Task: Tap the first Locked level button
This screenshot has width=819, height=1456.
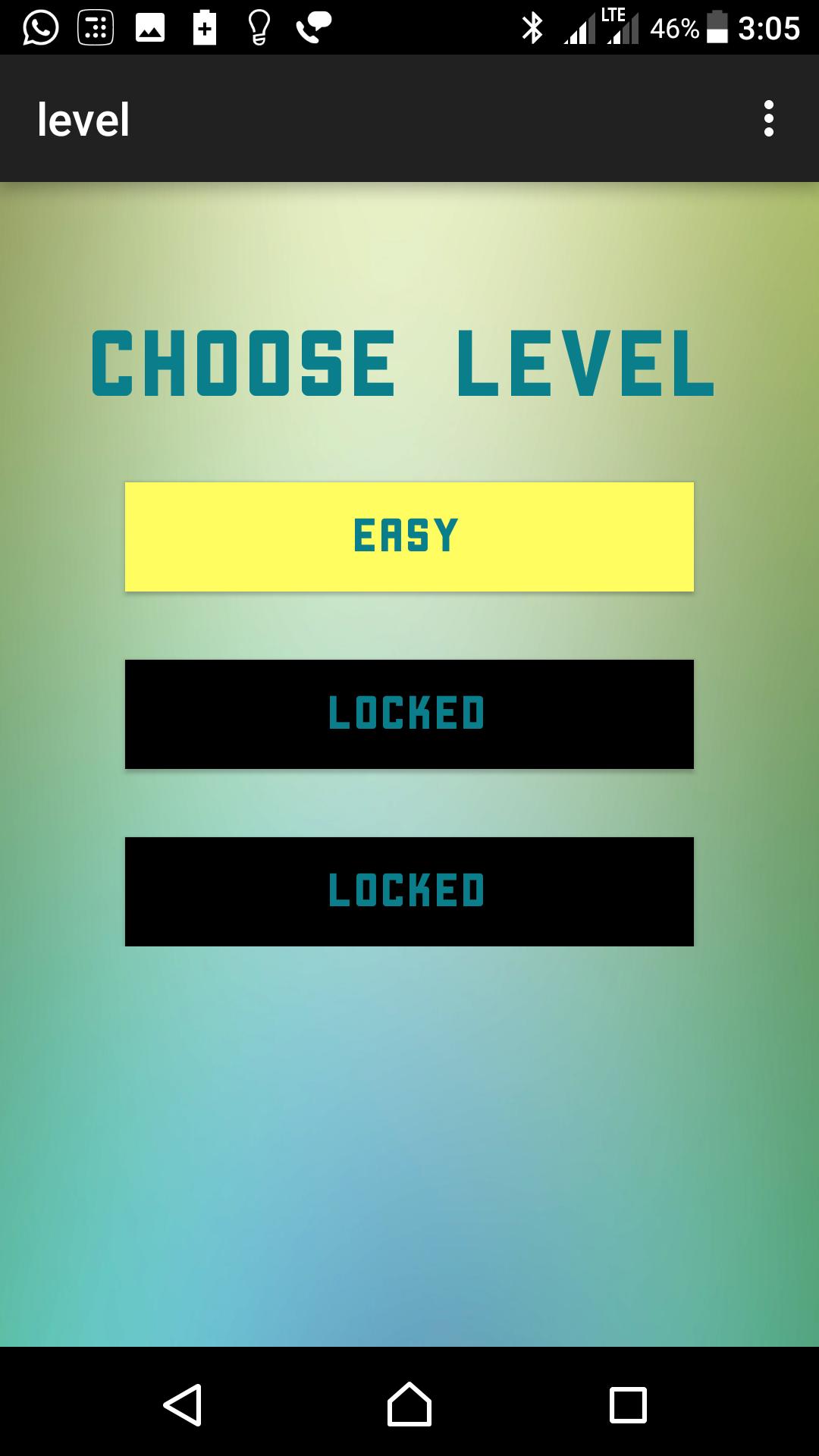Action: pyautogui.click(x=409, y=714)
